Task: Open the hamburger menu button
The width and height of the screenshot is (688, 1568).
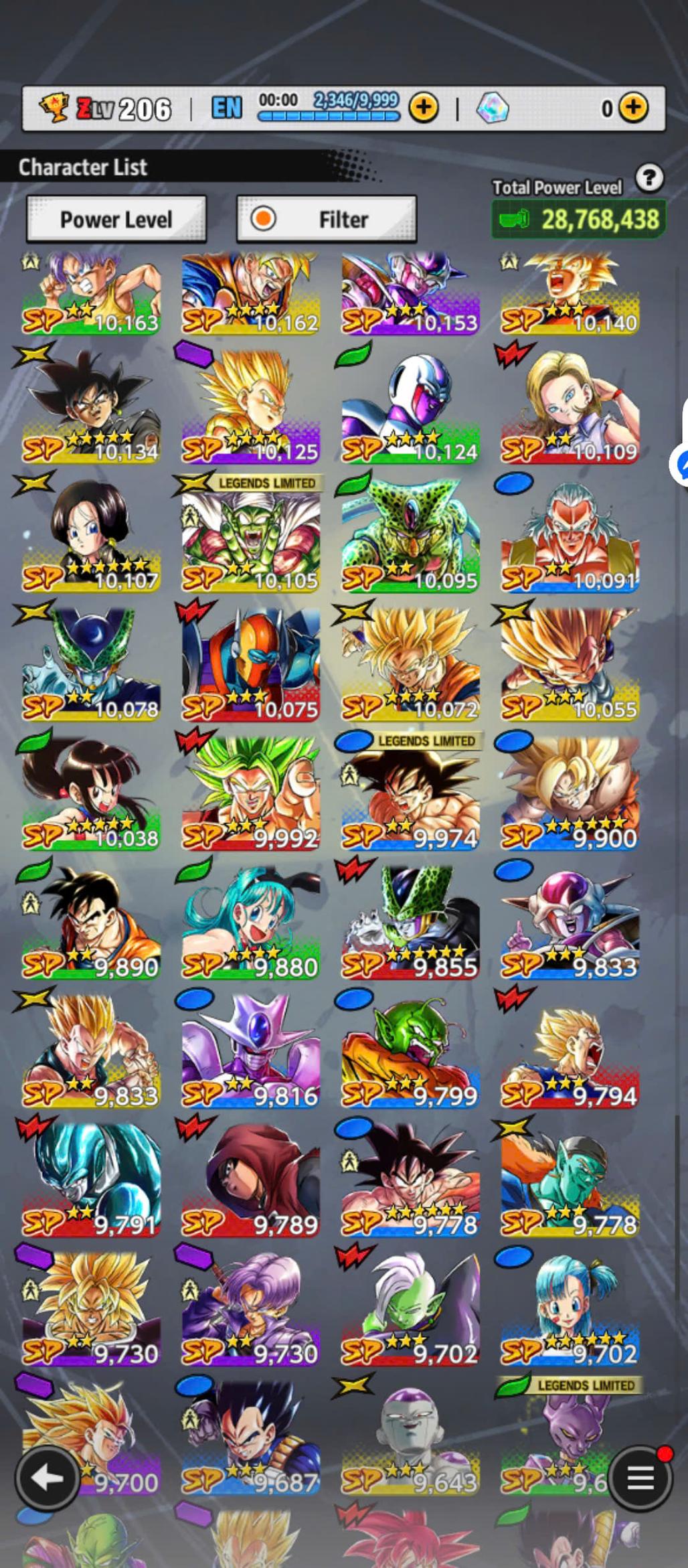Action: (x=640, y=1478)
